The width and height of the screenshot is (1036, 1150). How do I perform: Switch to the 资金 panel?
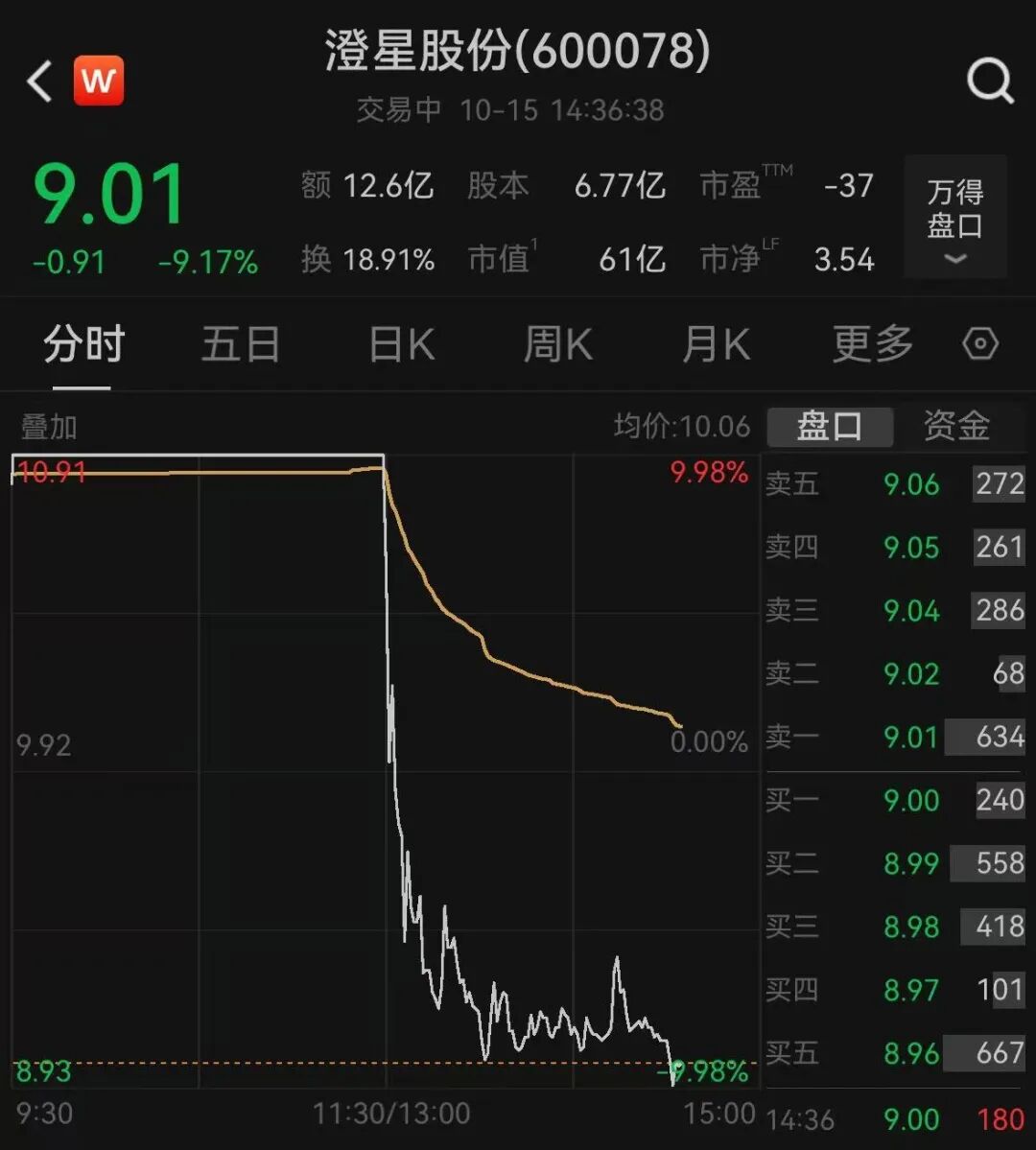pyautogui.click(x=956, y=426)
